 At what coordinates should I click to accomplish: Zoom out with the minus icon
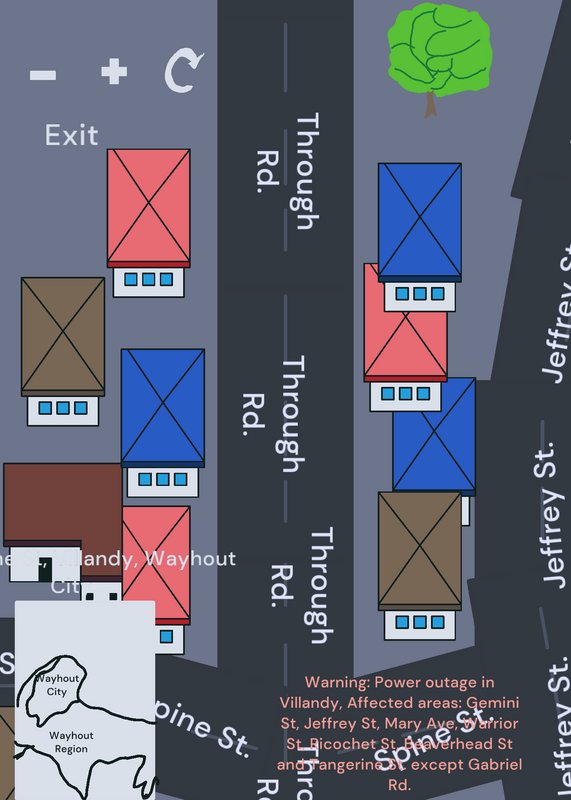click(x=43, y=76)
